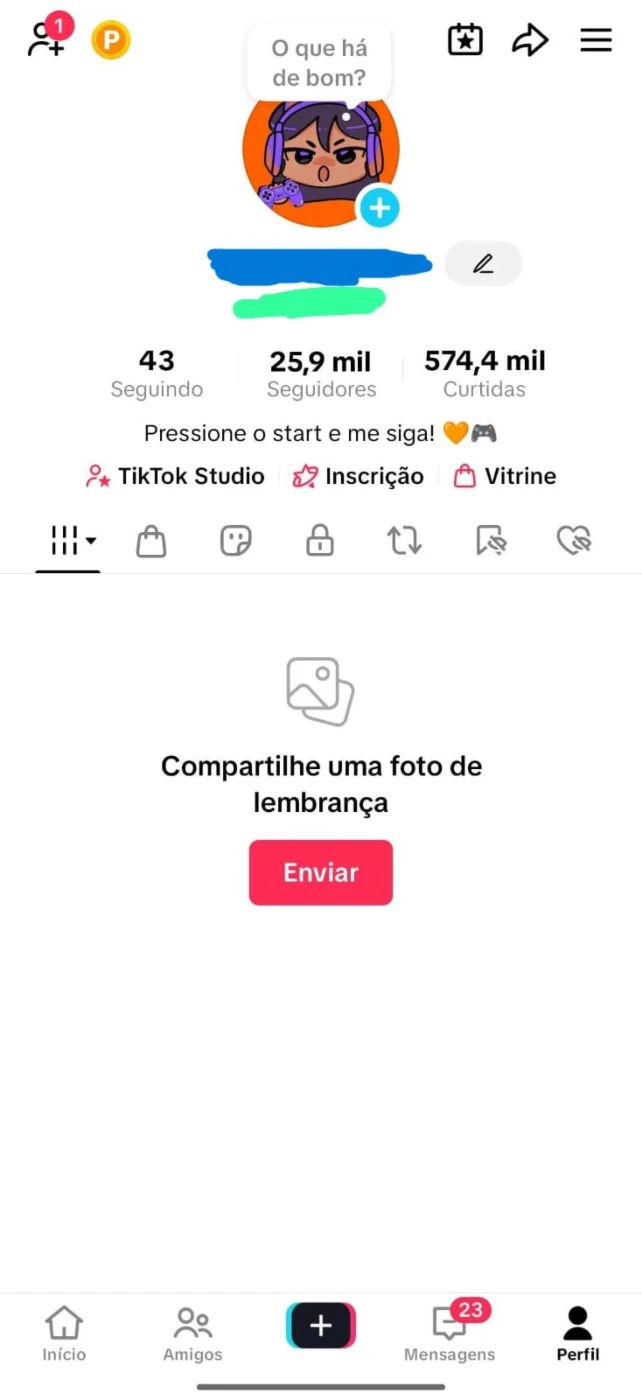This screenshot has width=642, height=1400.
Task: Share this profile
Action: pyautogui.click(x=530, y=40)
